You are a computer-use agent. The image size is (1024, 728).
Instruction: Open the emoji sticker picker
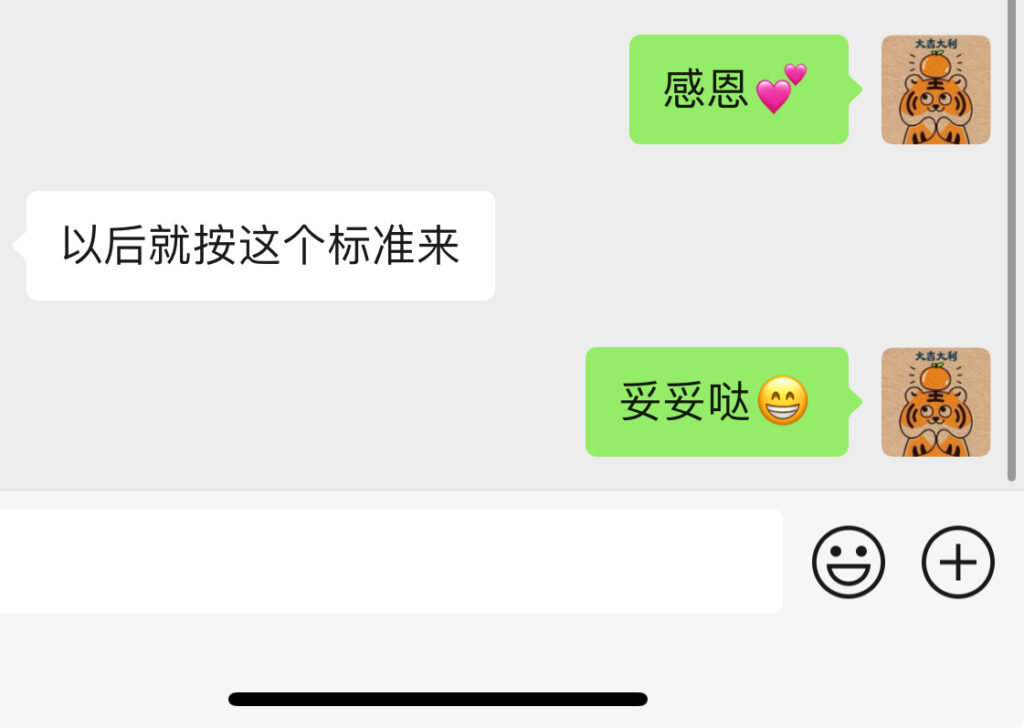(848, 562)
